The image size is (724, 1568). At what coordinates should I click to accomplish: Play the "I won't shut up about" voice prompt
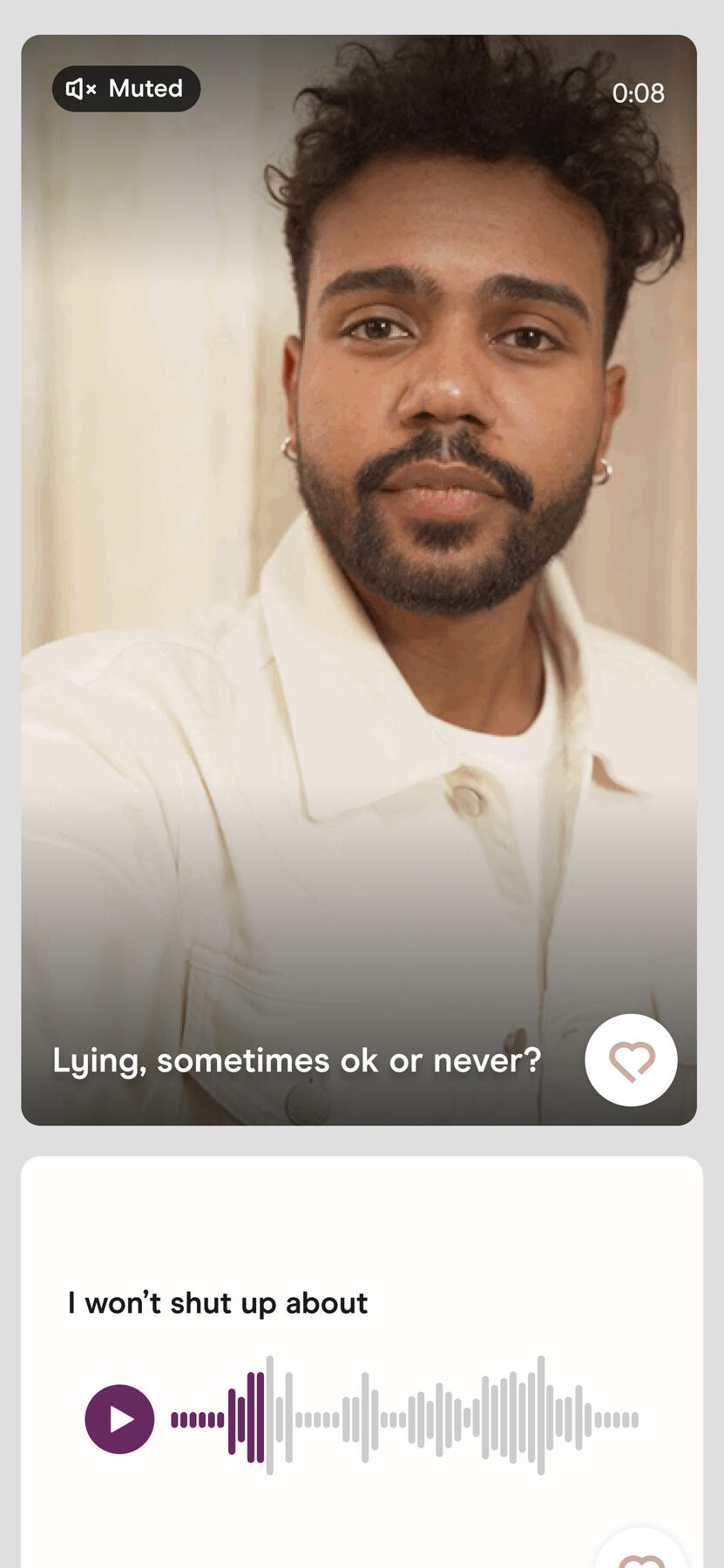point(119,1419)
